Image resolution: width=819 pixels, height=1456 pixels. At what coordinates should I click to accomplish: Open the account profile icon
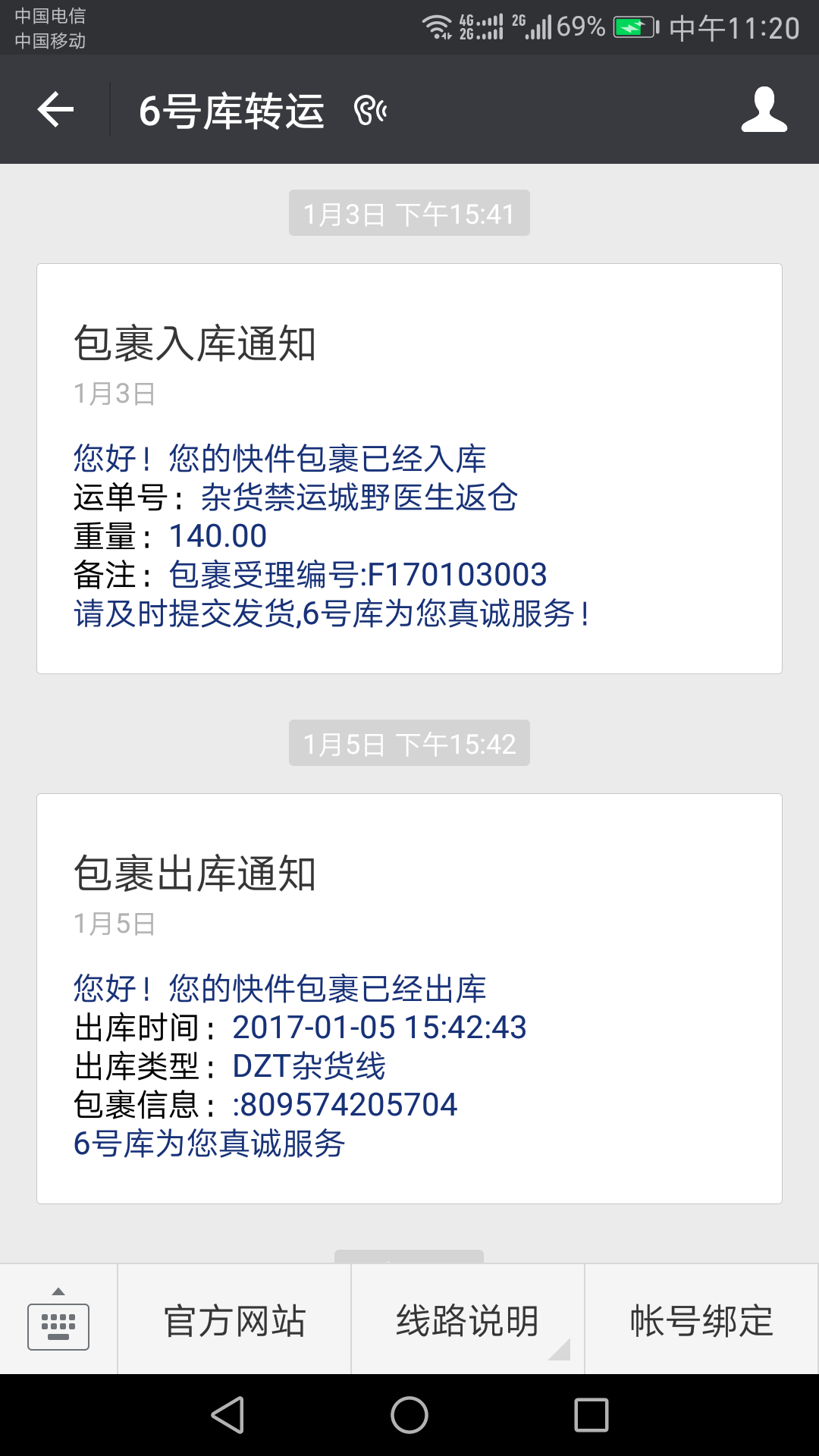(764, 110)
